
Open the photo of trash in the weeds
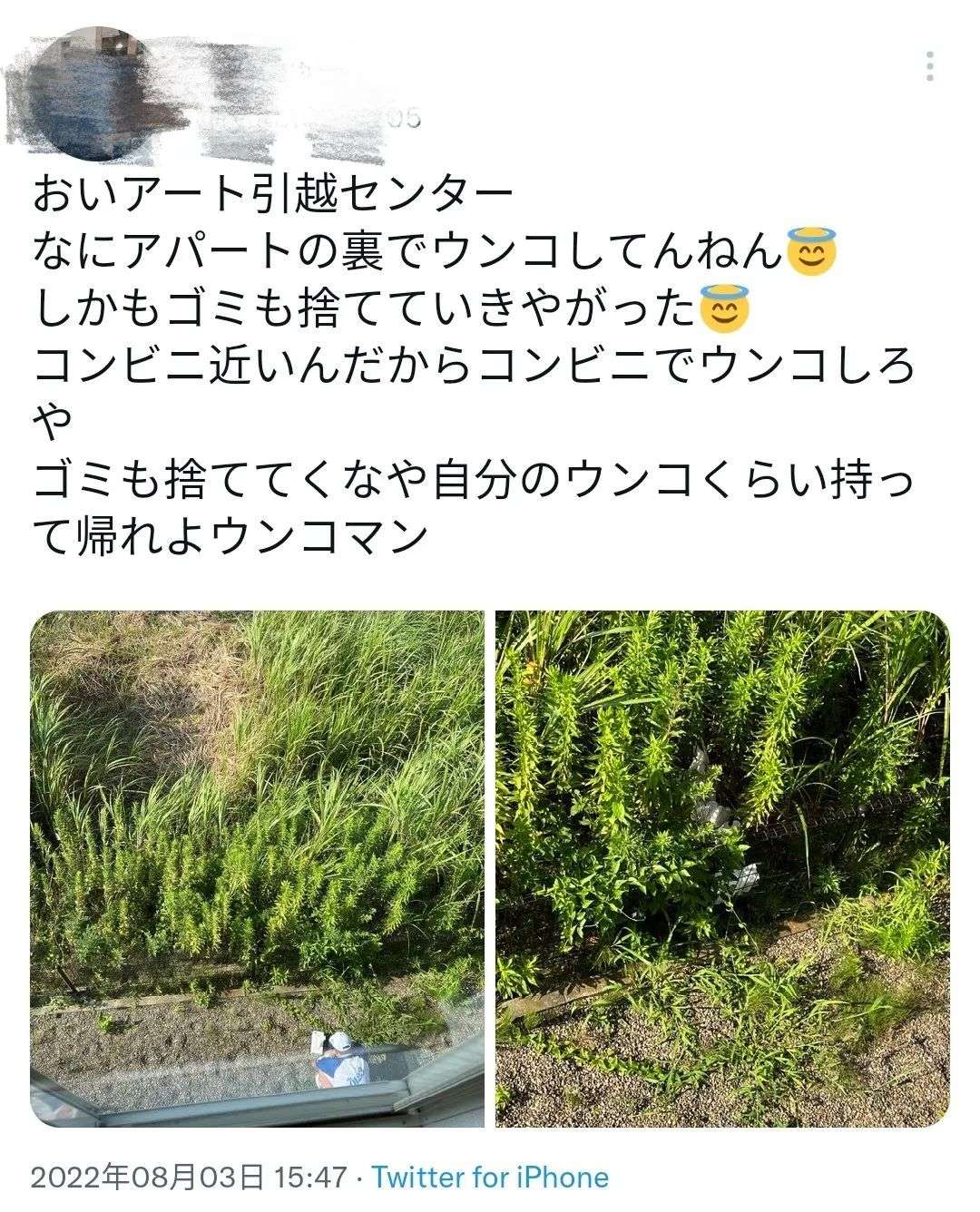click(x=722, y=868)
